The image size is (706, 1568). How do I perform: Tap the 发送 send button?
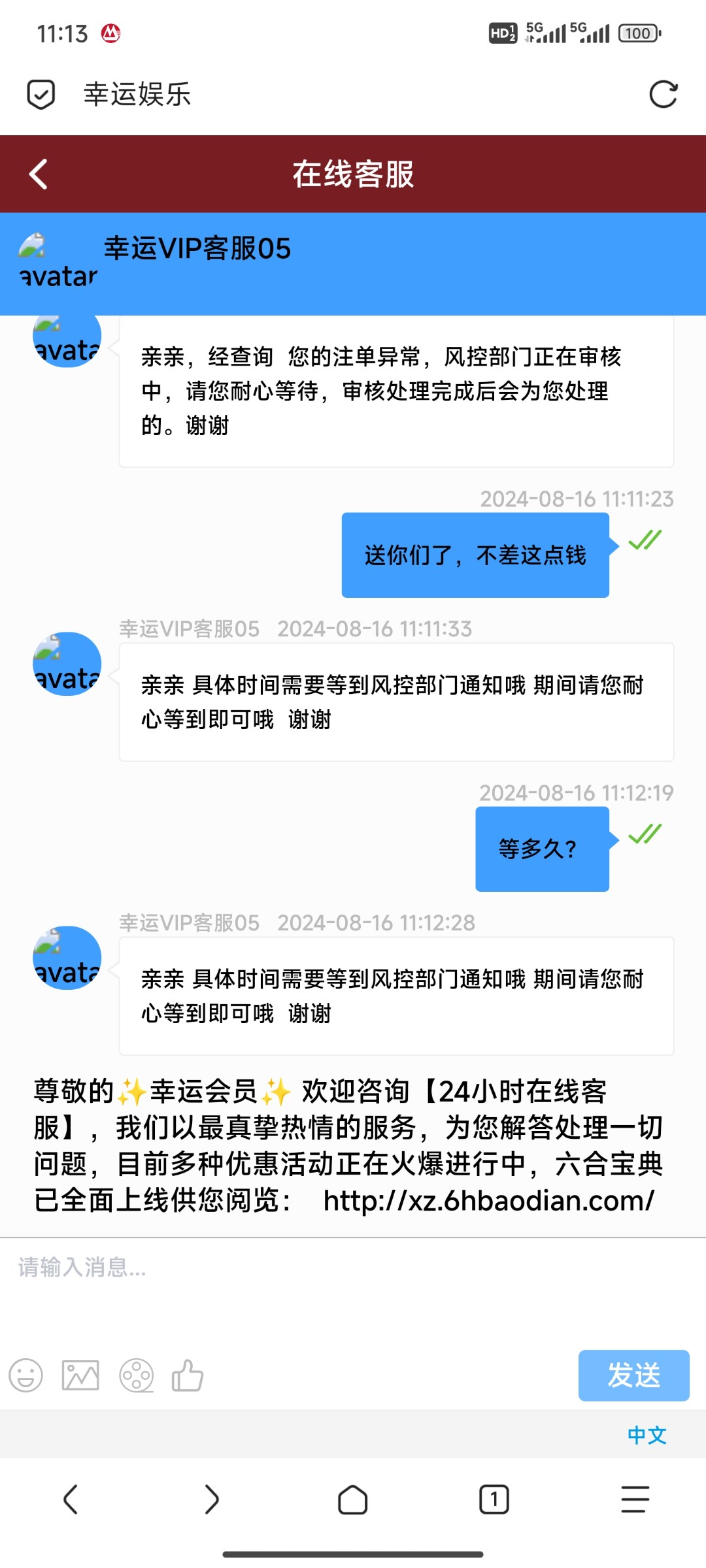pyautogui.click(x=633, y=1375)
